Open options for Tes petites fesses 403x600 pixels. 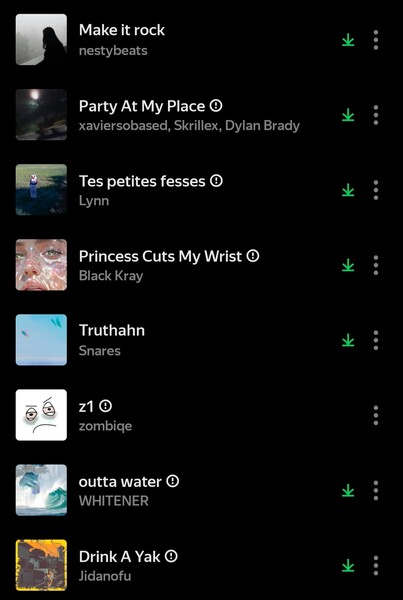pos(376,190)
